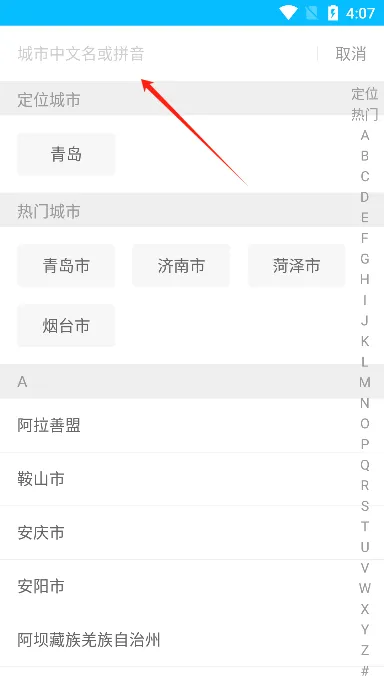Image resolution: width=384 pixels, height=682 pixels.
Task: Tap the city name search field
Action: point(163,54)
